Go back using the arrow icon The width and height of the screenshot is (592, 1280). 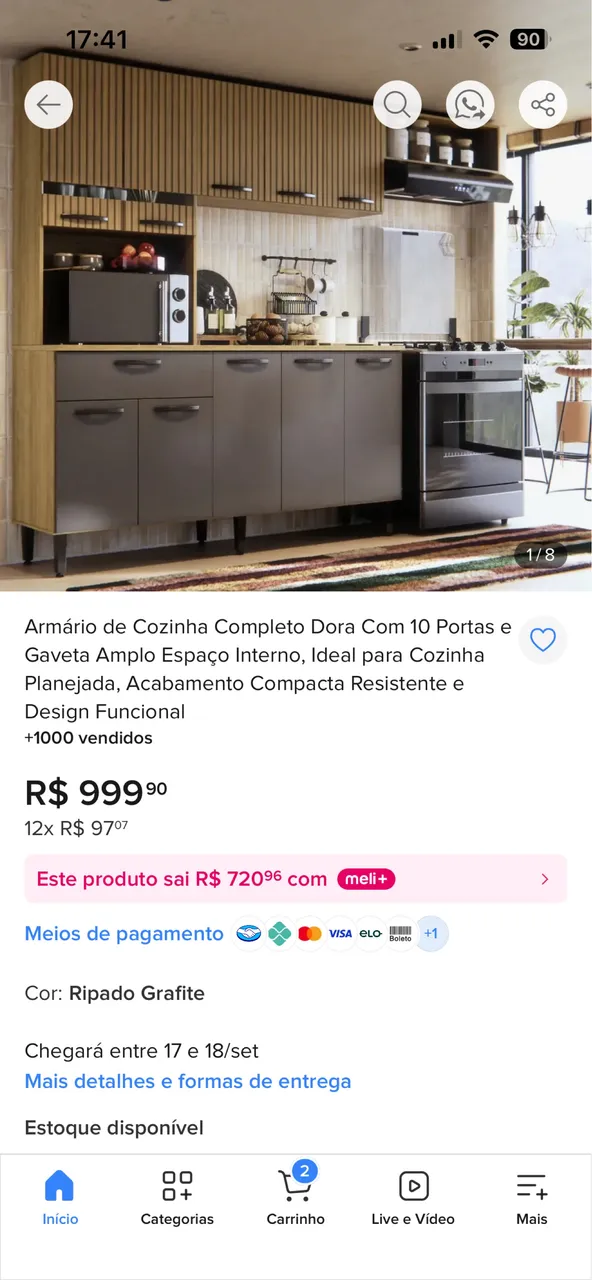click(x=49, y=104)
